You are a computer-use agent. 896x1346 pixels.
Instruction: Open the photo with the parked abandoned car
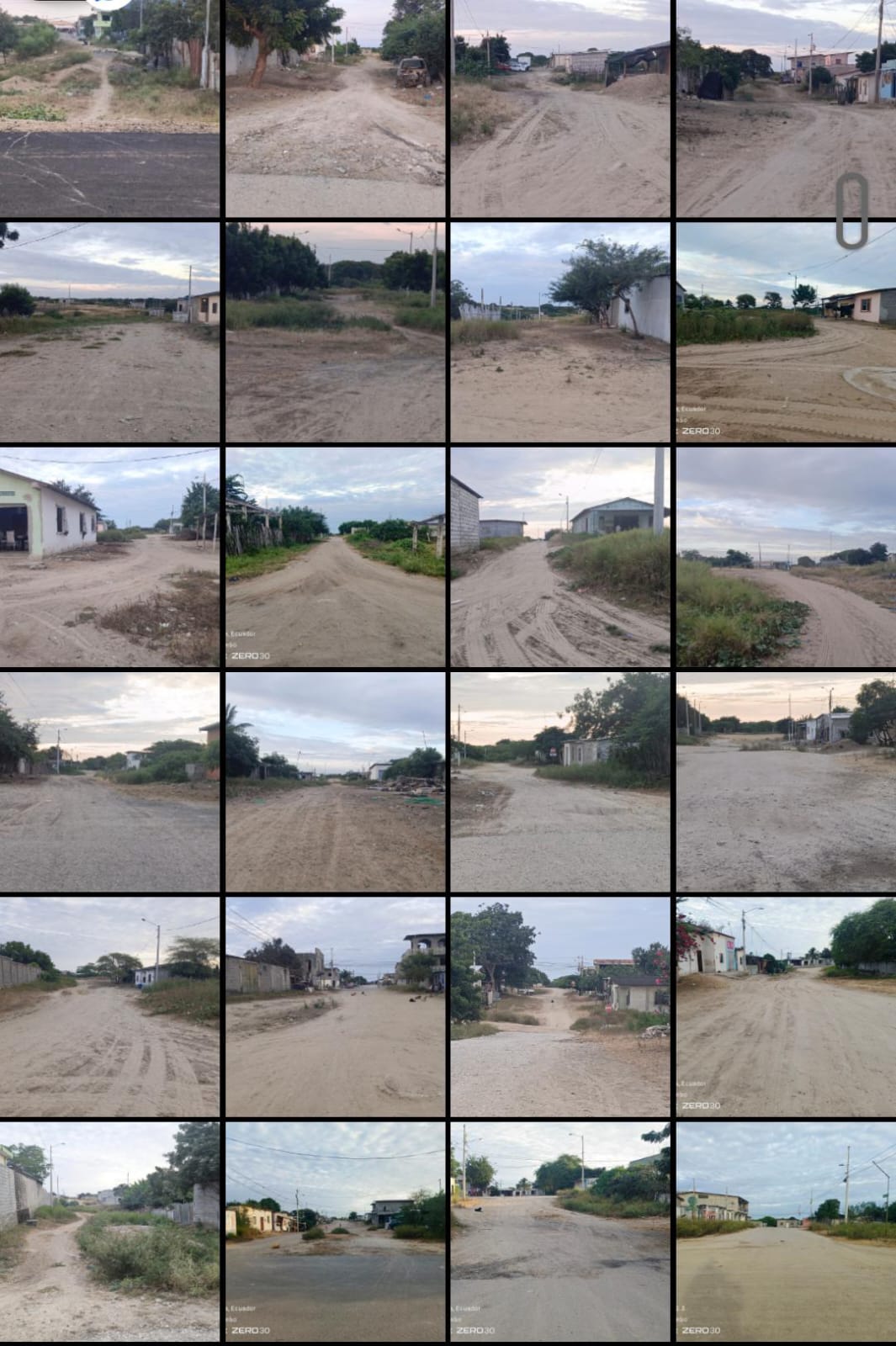(335, 108)
